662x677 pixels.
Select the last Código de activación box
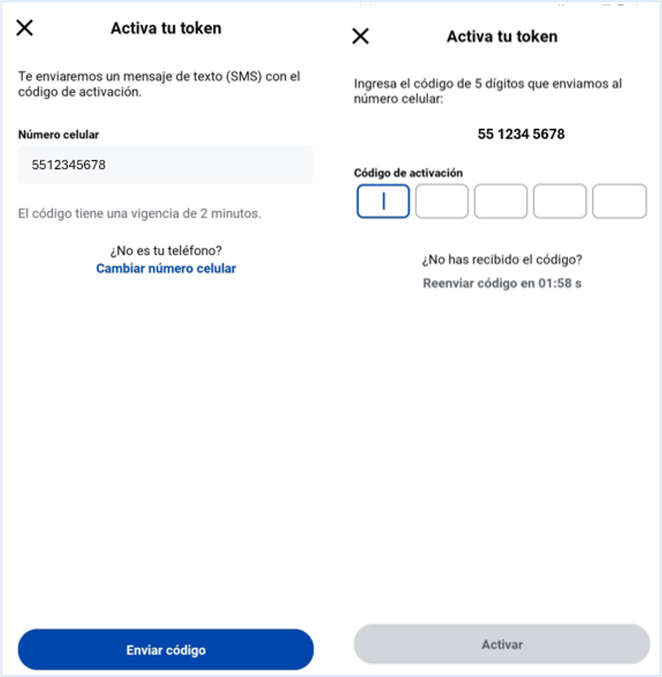coord(619,201)
